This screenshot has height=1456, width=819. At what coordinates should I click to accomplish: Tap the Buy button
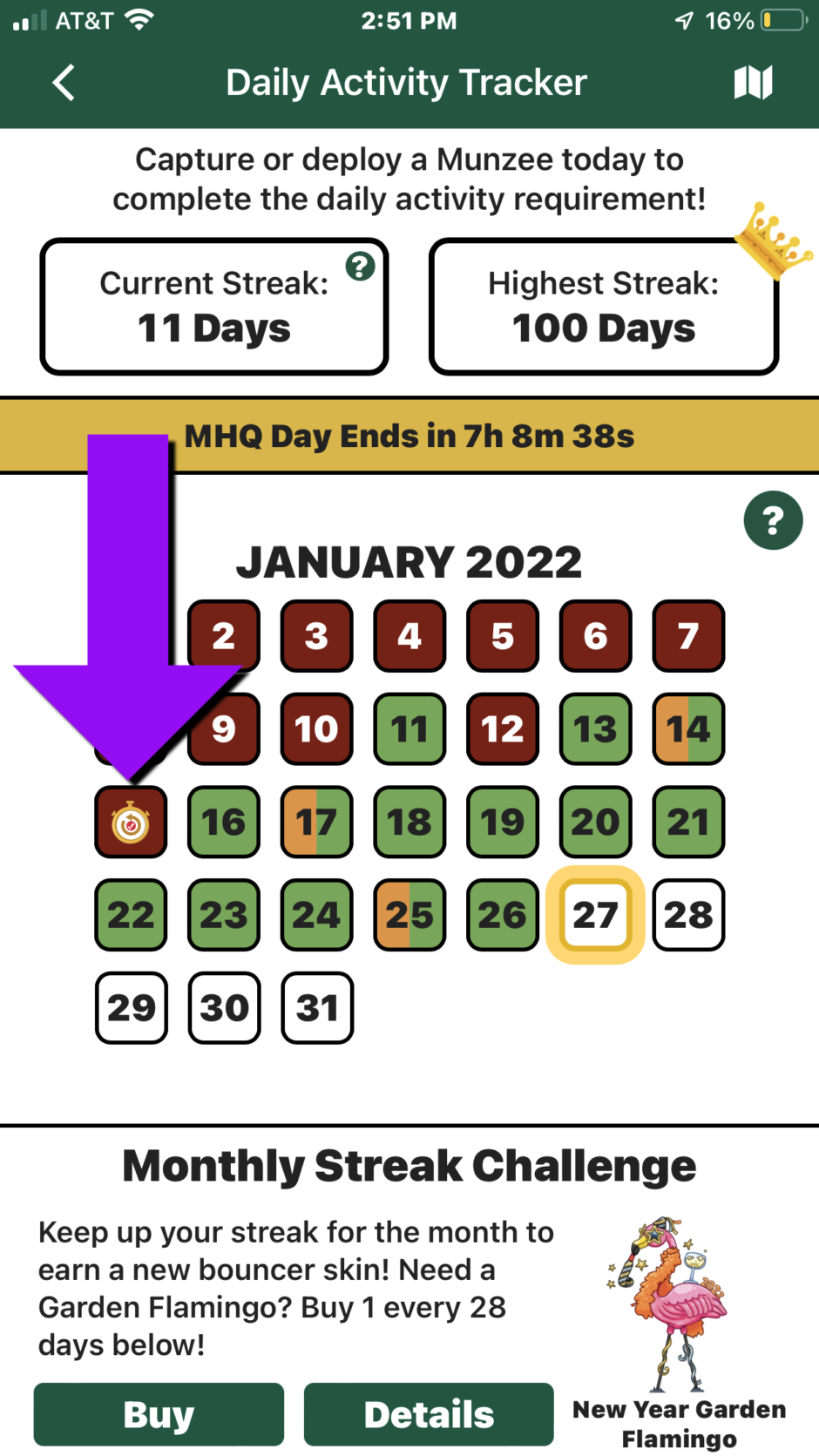(159, 1413)
